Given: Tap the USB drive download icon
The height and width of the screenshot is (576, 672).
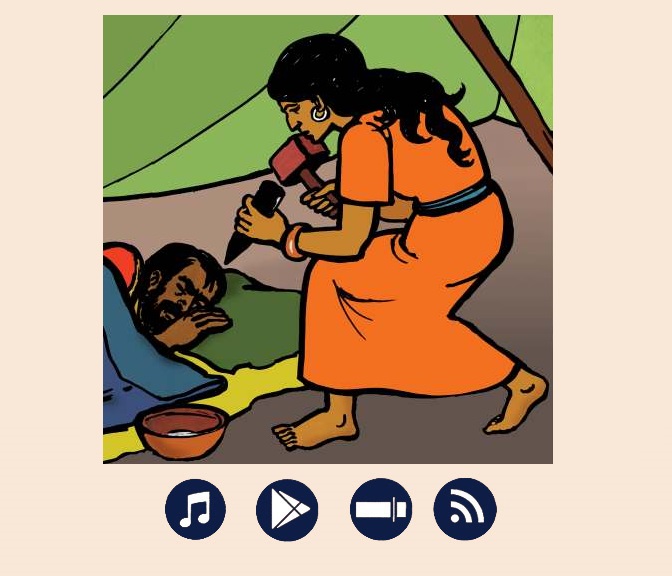Looking at the screenshot, I should pyautogui.click(x=381, y=509).
